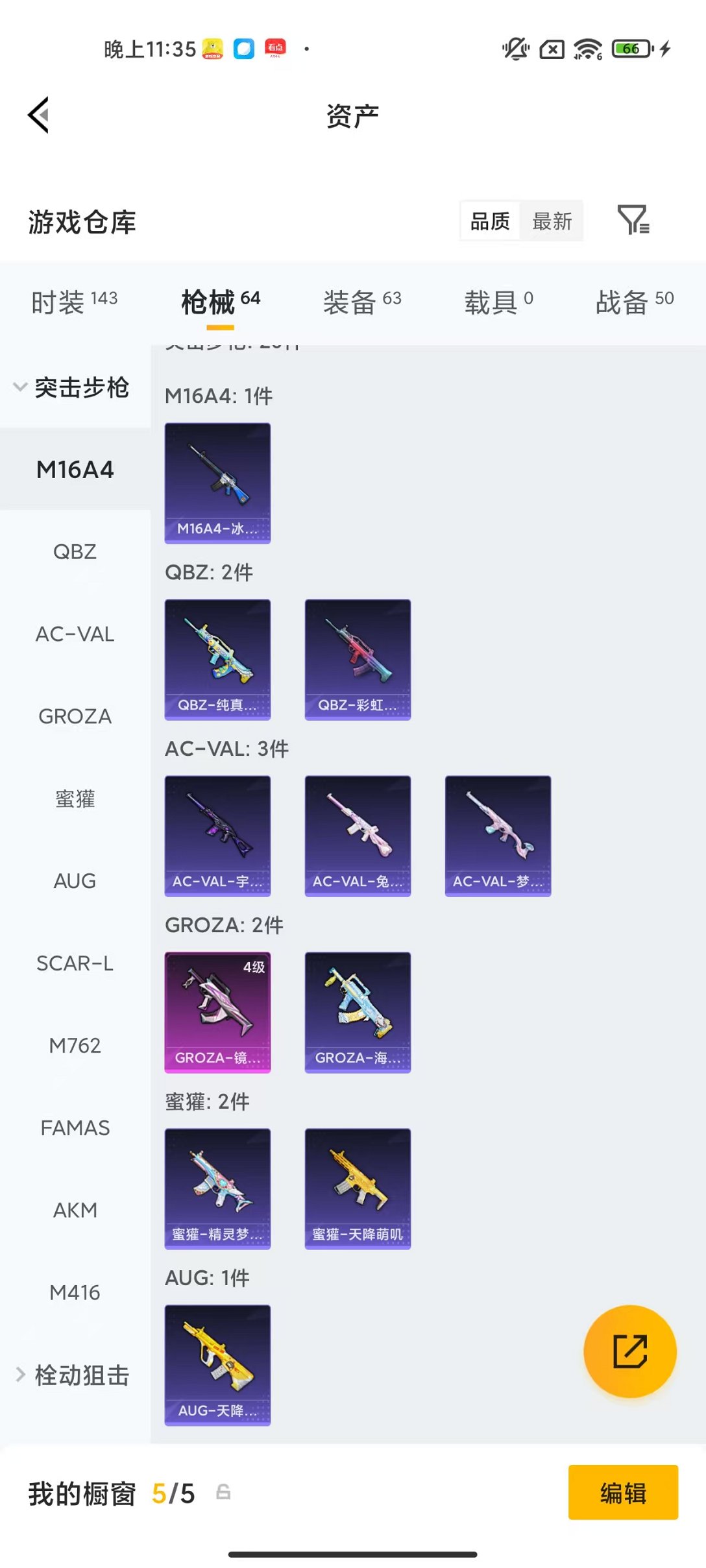View the 蜜獾-天降萌叽 skin
Viewport: 706px width, 1568px height.
click(x=358, y=1187)
